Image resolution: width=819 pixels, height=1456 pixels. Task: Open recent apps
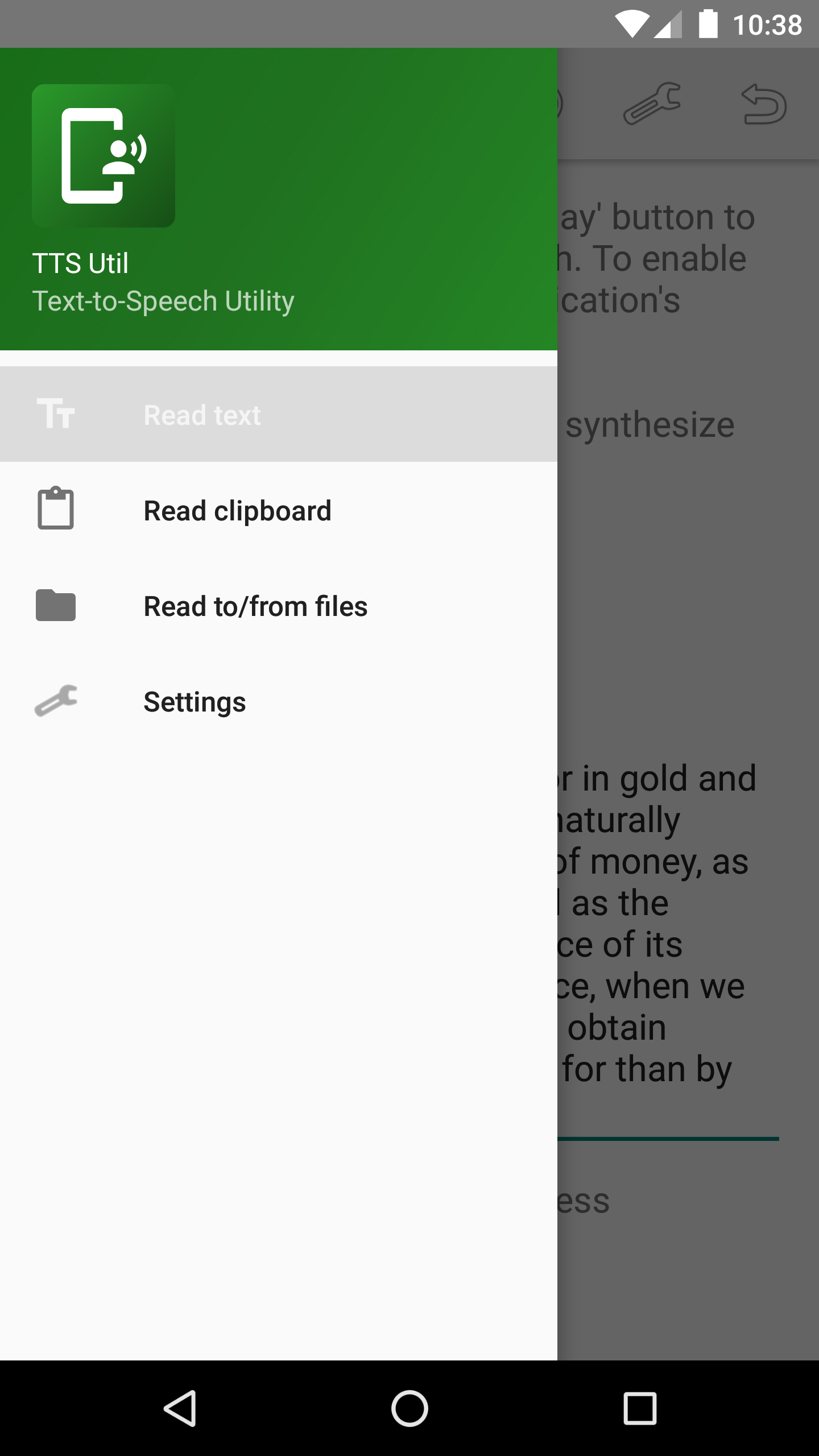pyautogui.click(x=640, y=1408)
